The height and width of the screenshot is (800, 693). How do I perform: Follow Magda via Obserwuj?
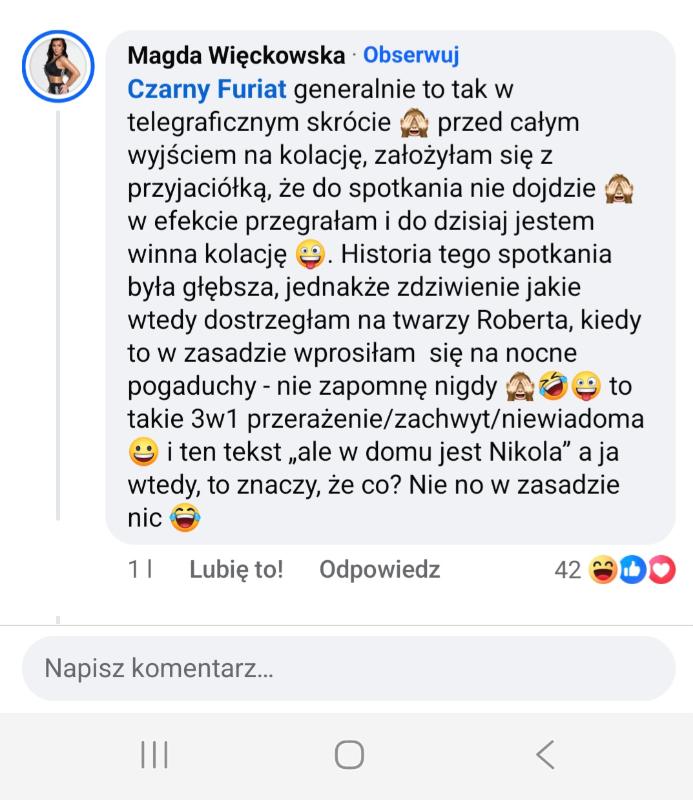click(411, 55)
